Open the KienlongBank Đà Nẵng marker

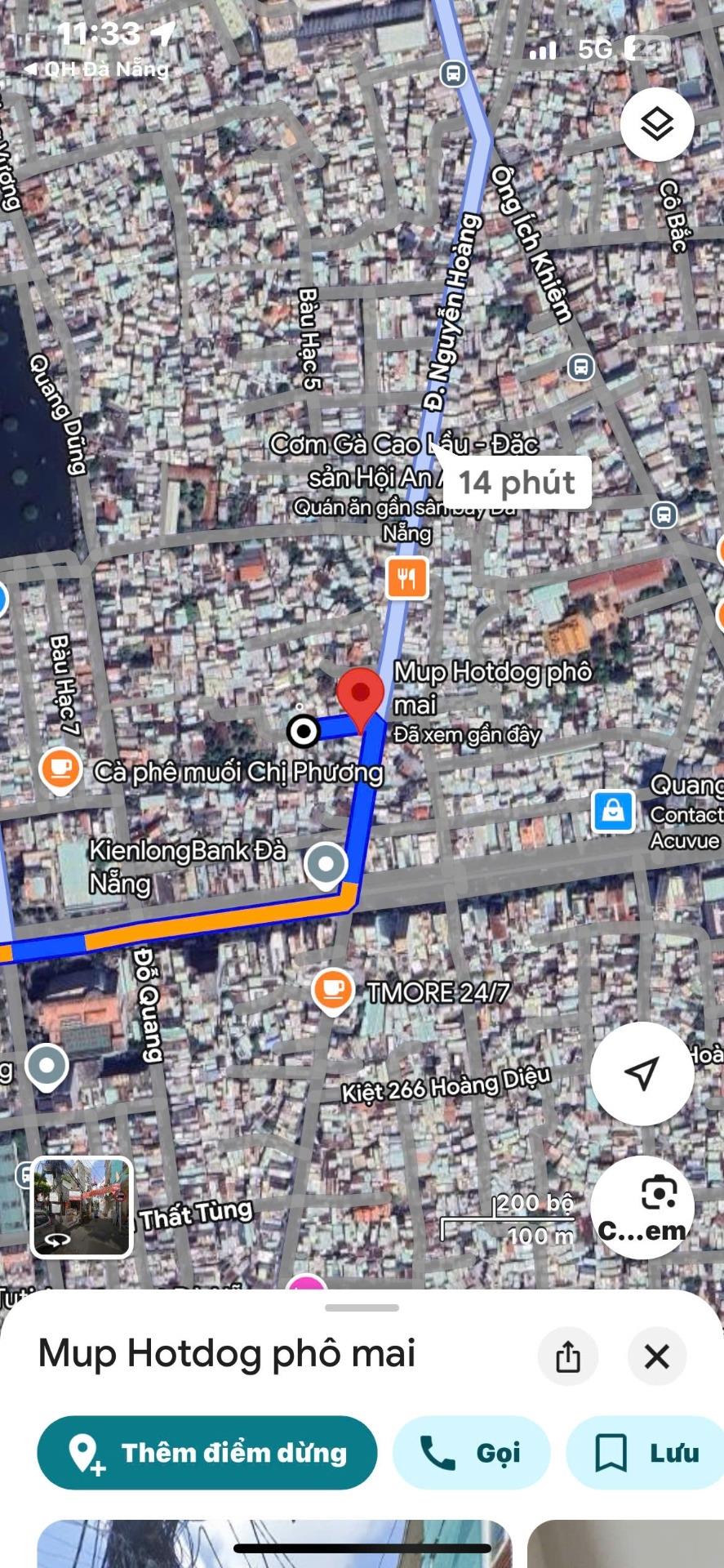[x=326, y=863]
